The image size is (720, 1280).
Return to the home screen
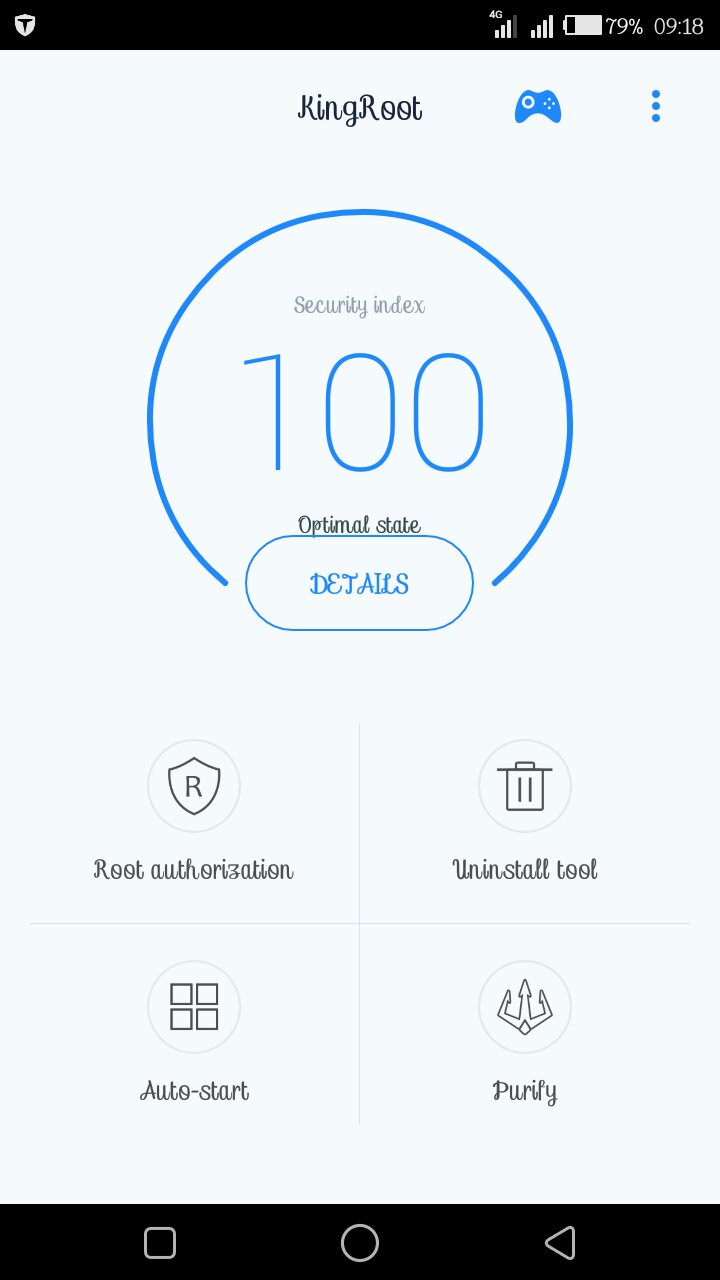[x=360, y=1243]
